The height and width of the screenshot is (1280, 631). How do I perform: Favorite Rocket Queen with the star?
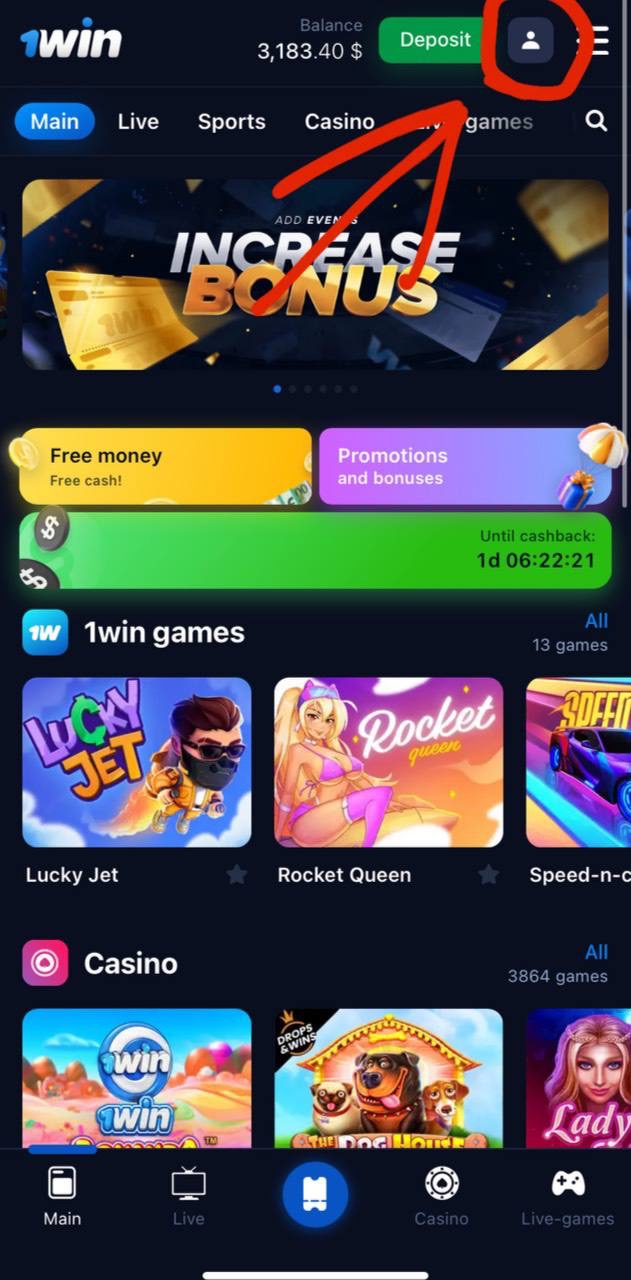point(488,875)
